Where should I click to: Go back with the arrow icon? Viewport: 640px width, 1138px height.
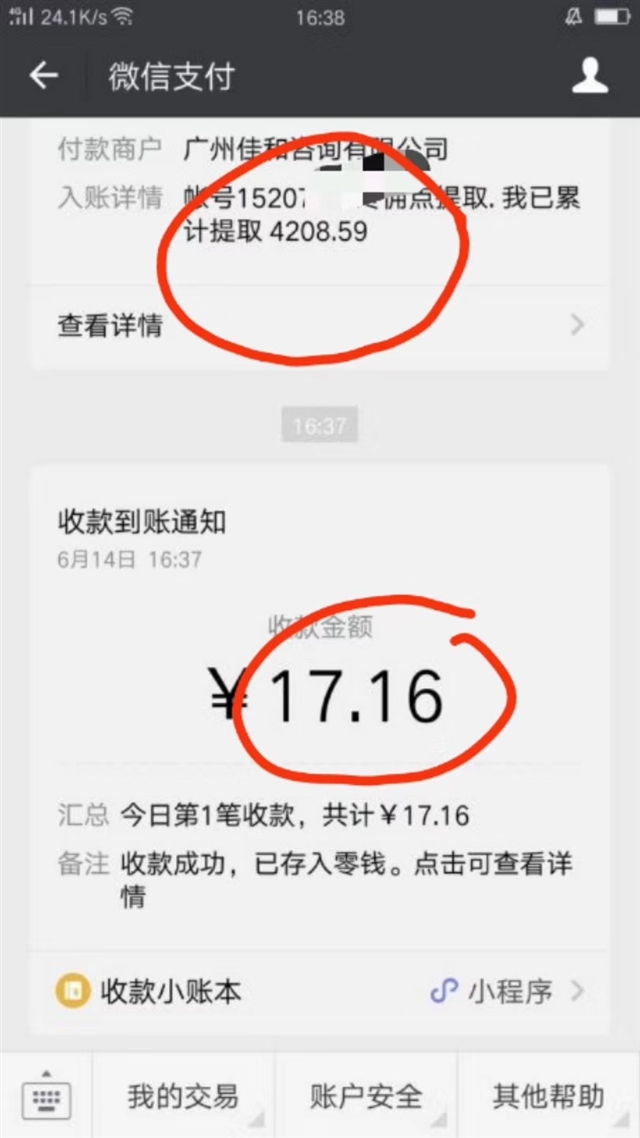pos(44,75)
